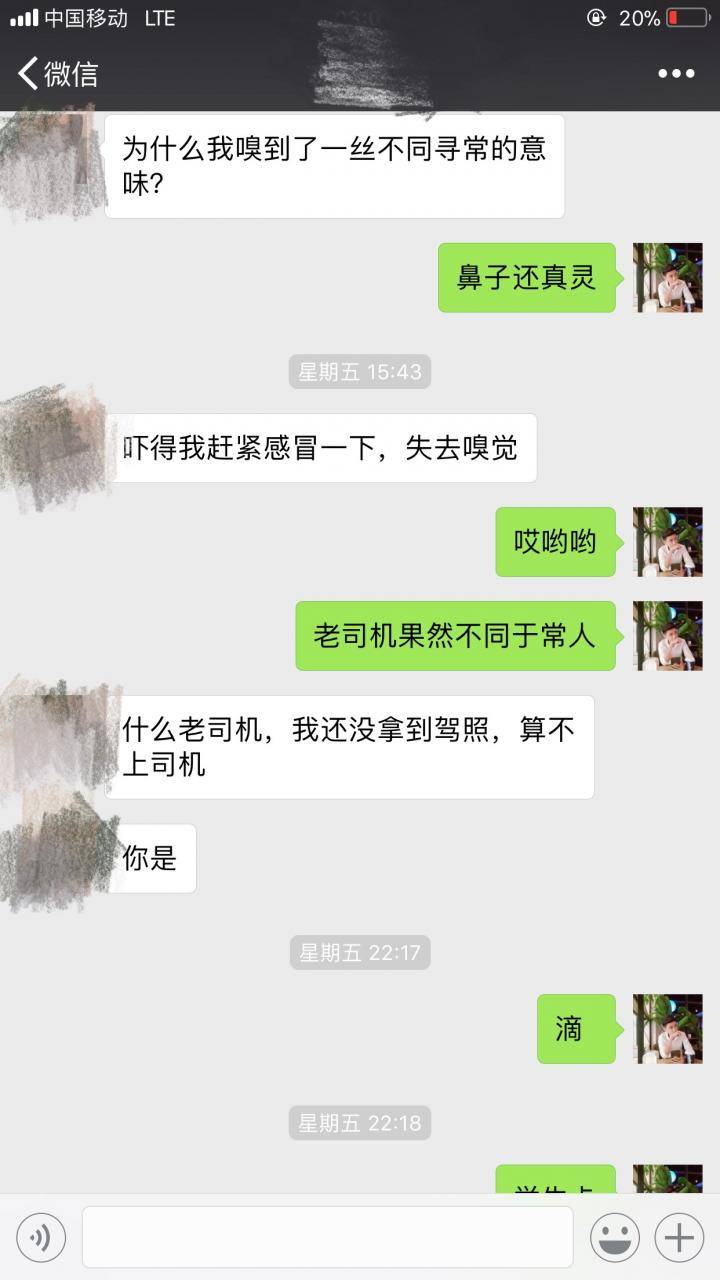Select the 滴 green message bubble
This screenshot has width=720, height=1280.
click(x=576, y=1030)
